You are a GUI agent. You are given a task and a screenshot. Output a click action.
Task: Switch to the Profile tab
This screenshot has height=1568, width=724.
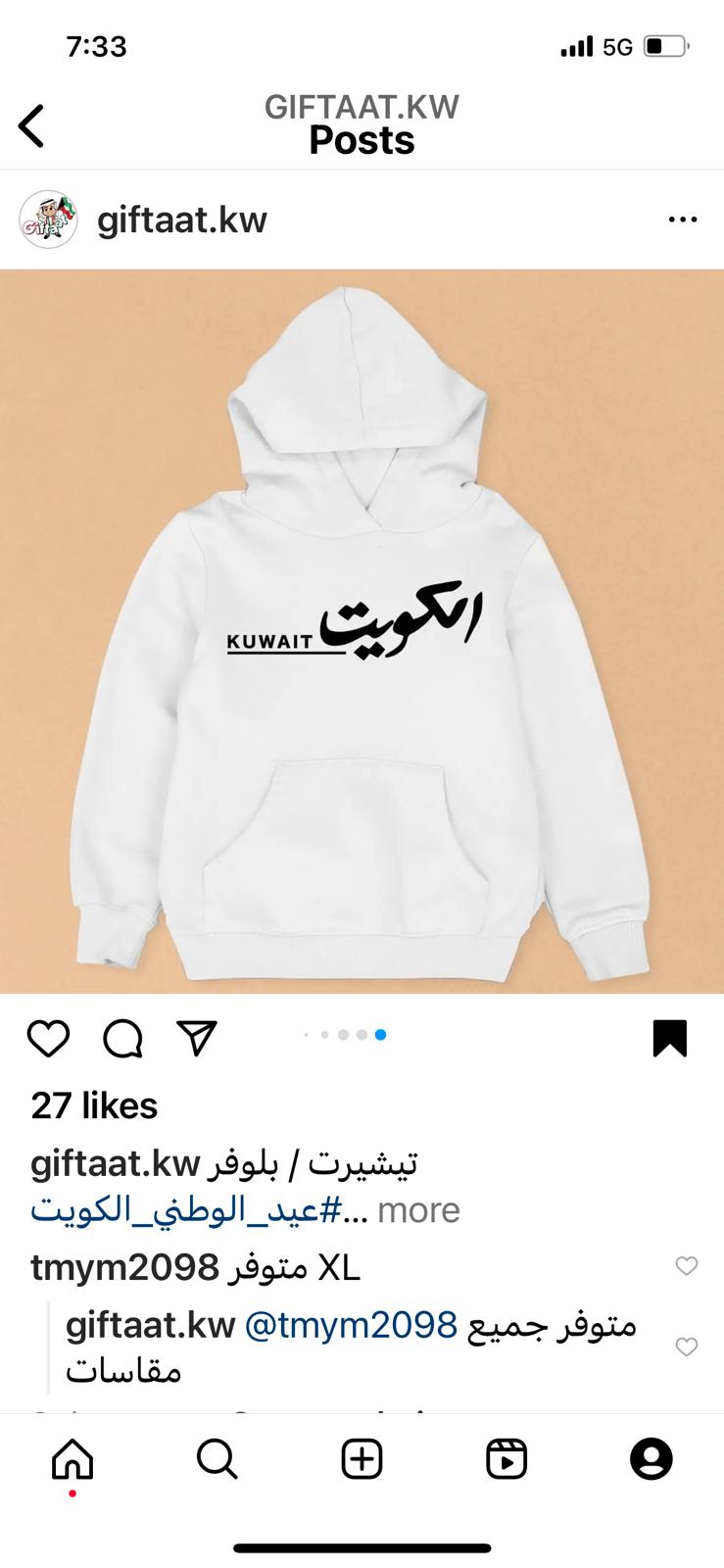pos(652,1460)
